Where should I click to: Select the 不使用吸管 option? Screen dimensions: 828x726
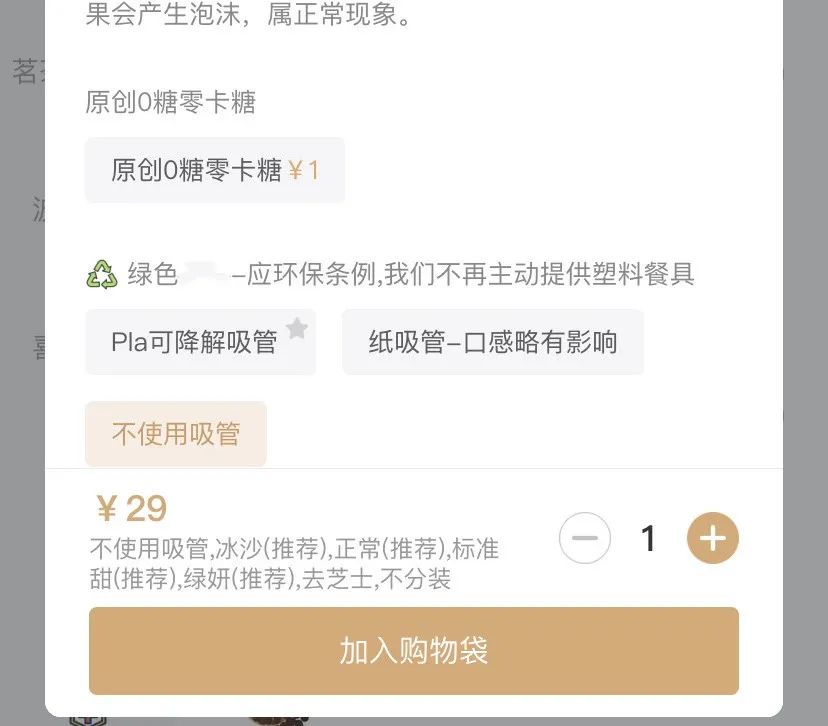pyautogui.click(x=176, y=434)
